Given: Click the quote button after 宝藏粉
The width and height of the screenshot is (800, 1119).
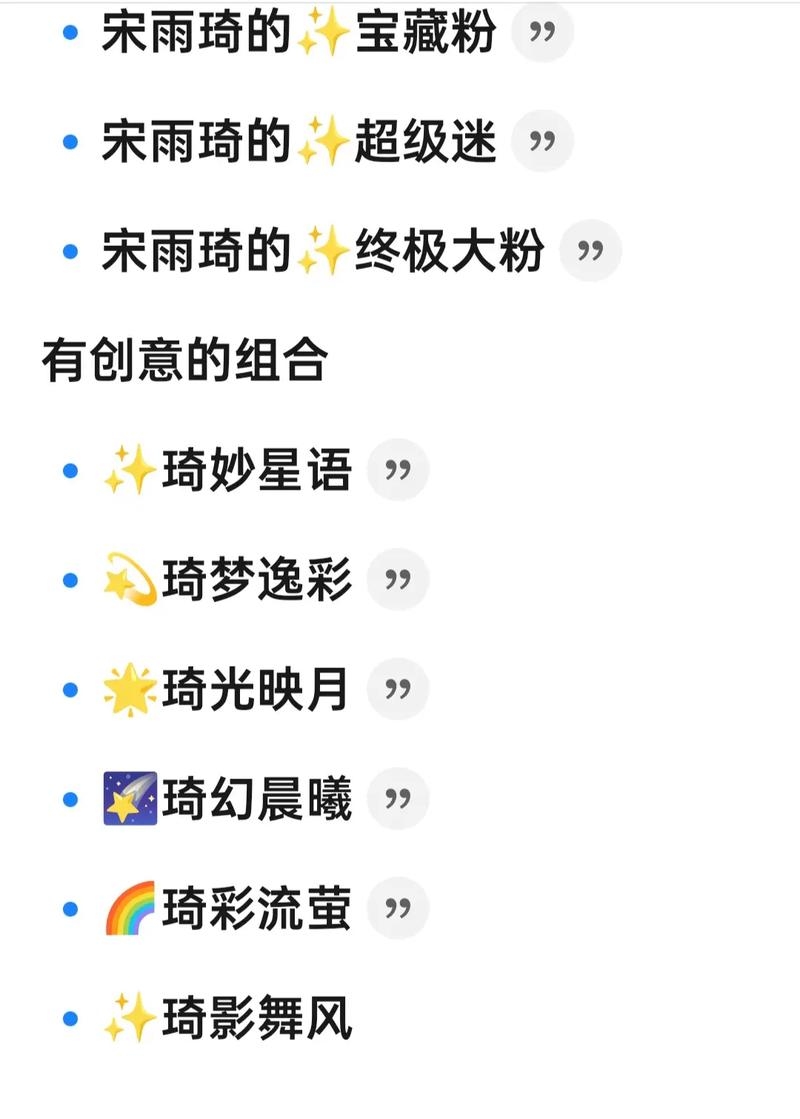Looking at the screenshot, I should [x=542, y=31].
